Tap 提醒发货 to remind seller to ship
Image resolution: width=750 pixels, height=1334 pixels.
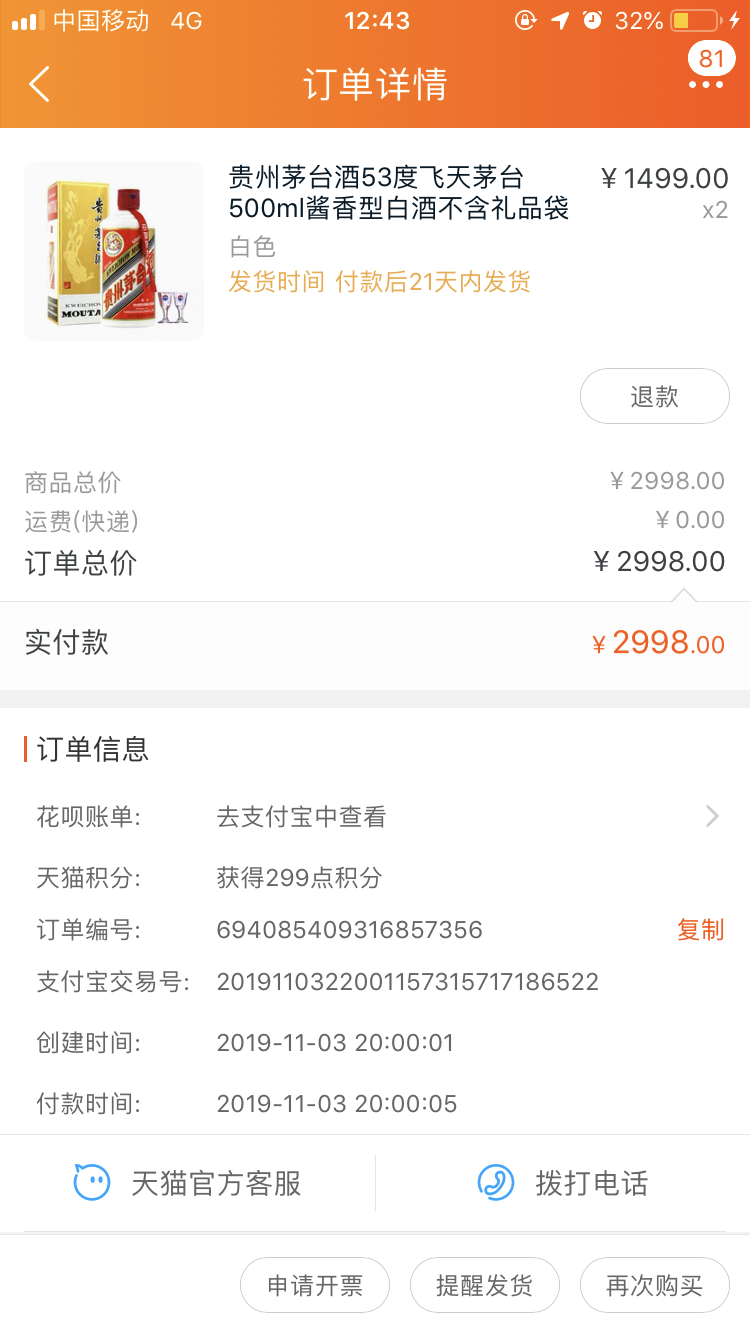click(485, 1285)
